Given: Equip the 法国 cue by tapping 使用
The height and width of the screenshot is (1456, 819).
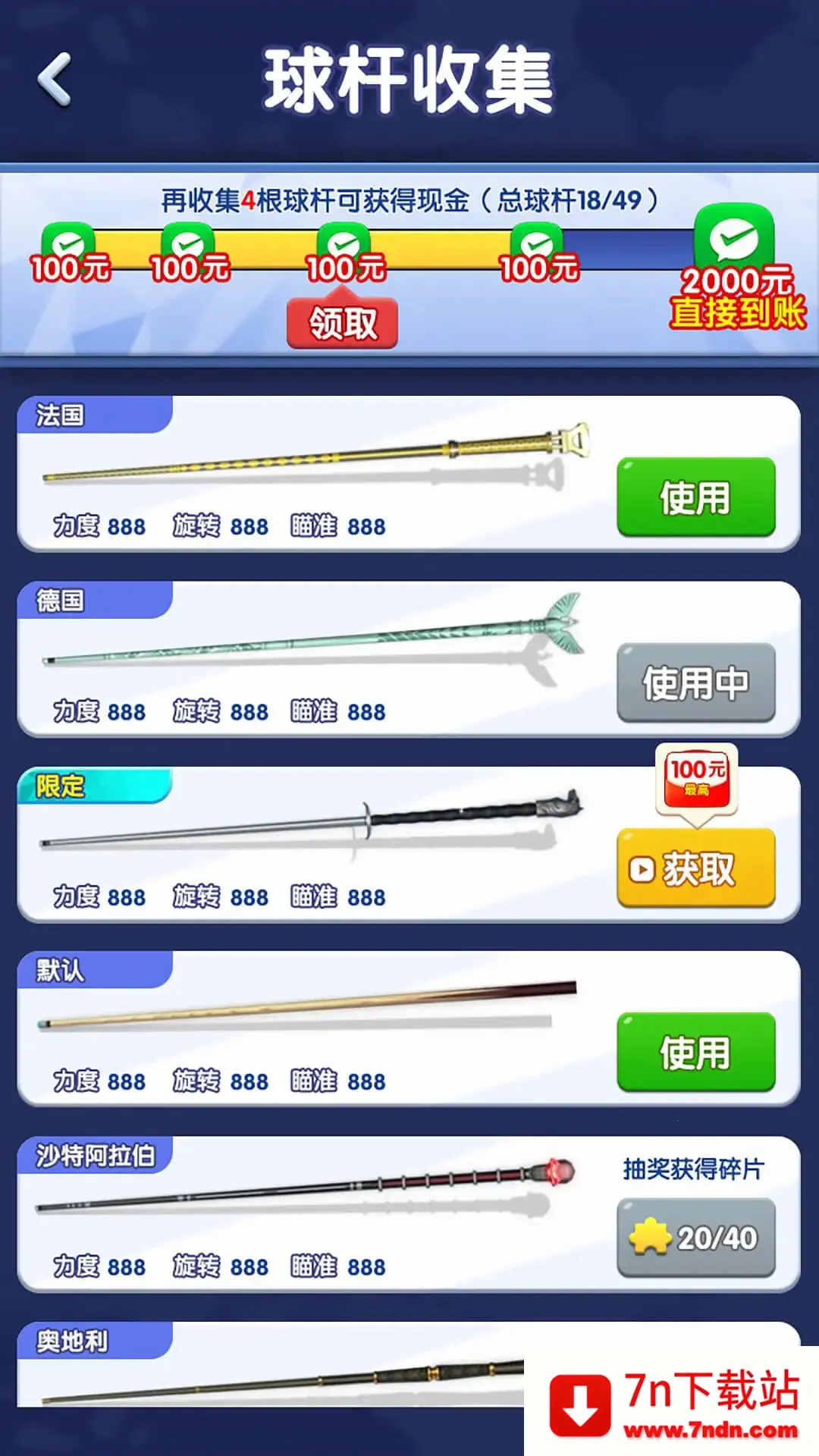Looking at the screenshot, I should [x=695, y=498].
